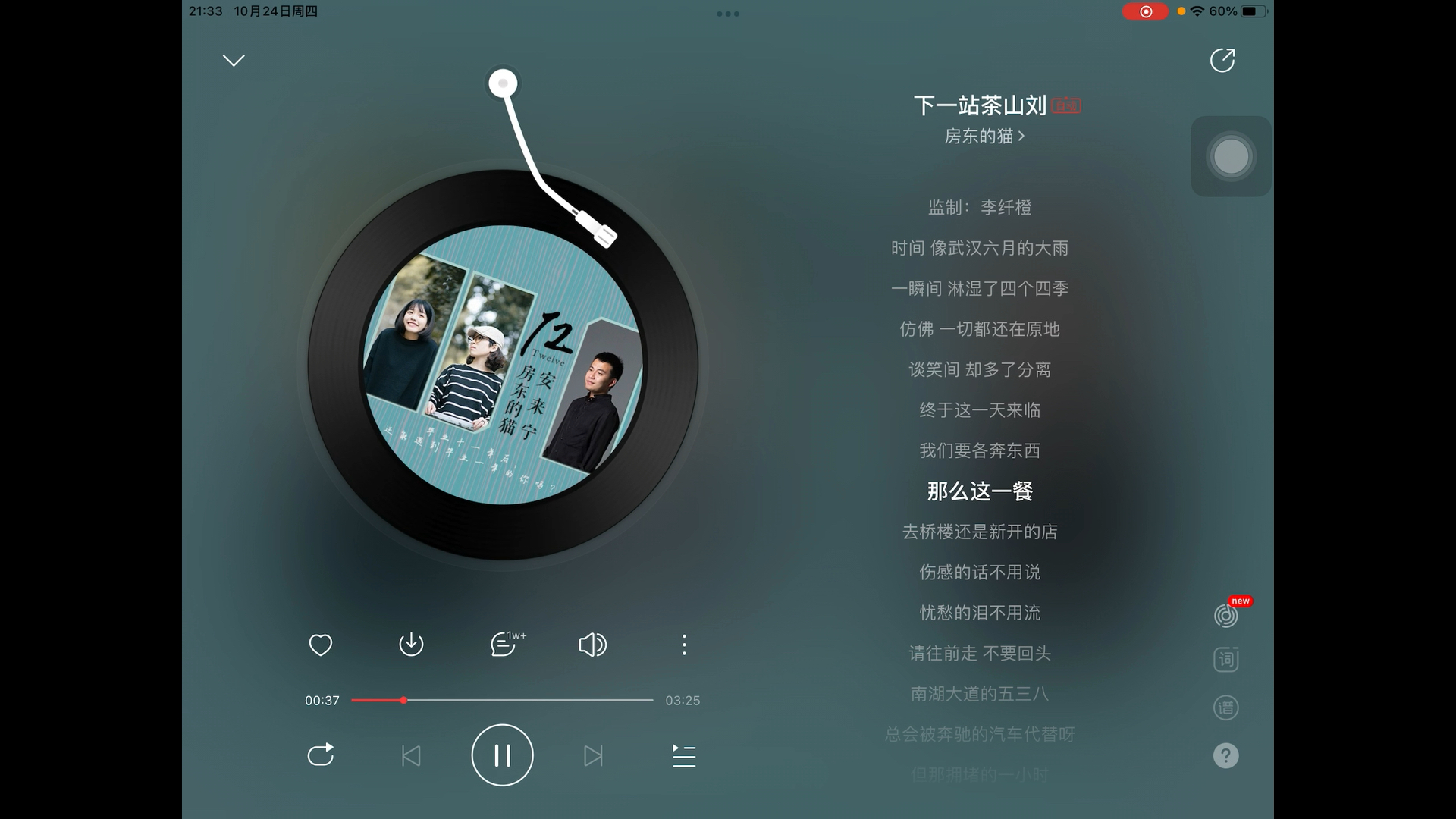
Task: Open the play queue list
Action: coord(684,755)
